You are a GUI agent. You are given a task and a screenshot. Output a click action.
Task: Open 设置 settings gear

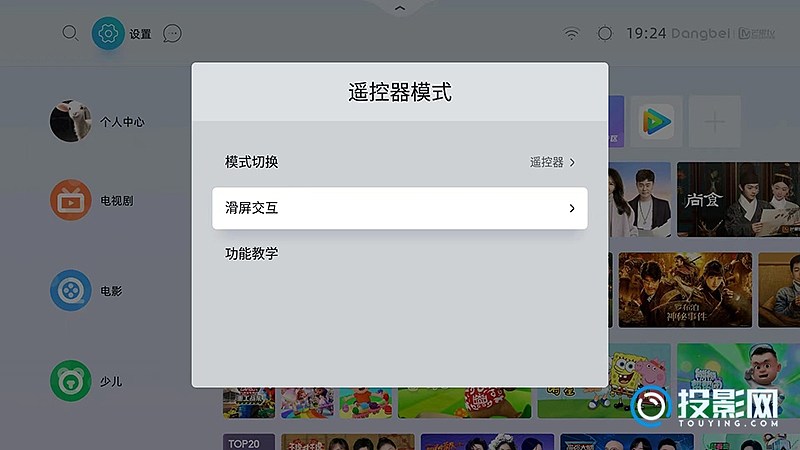[x=108, y=33]
